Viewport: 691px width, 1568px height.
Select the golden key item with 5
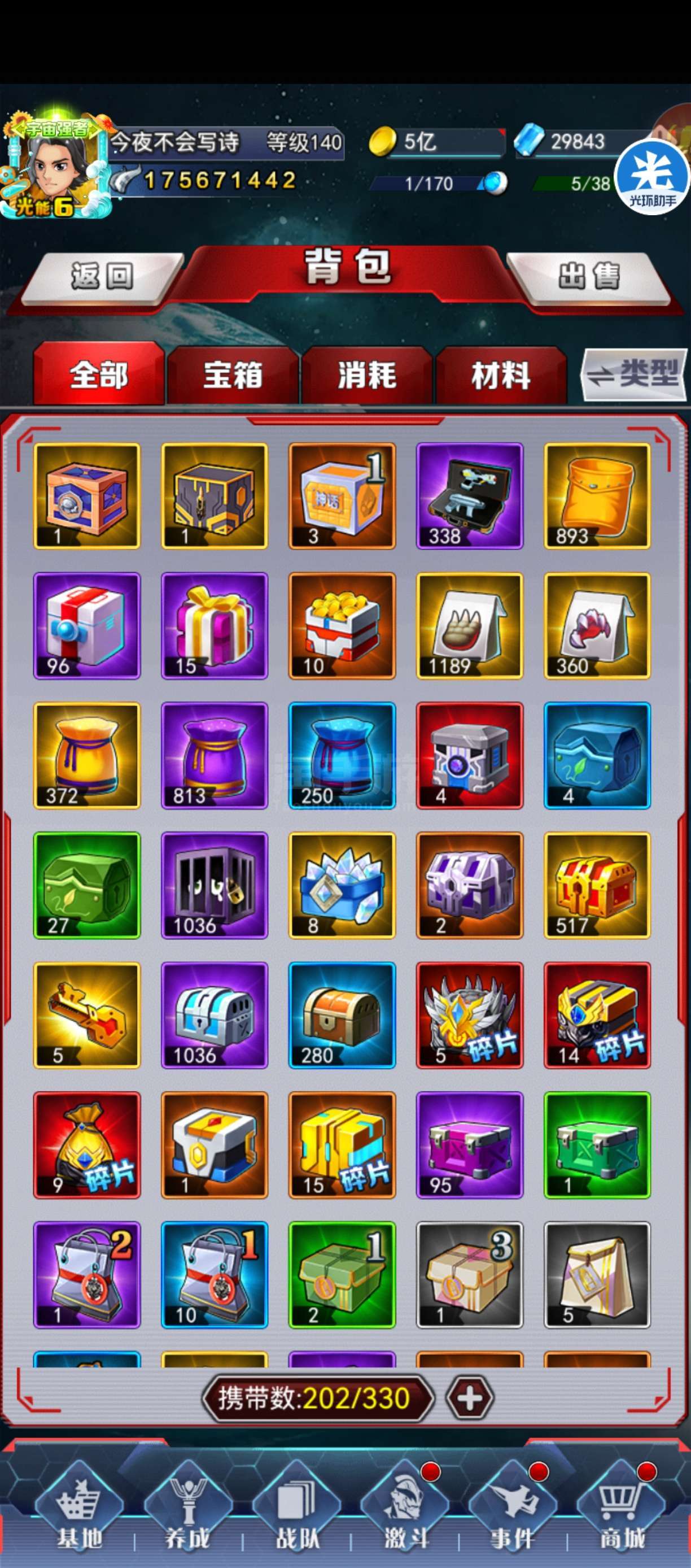87,1014
